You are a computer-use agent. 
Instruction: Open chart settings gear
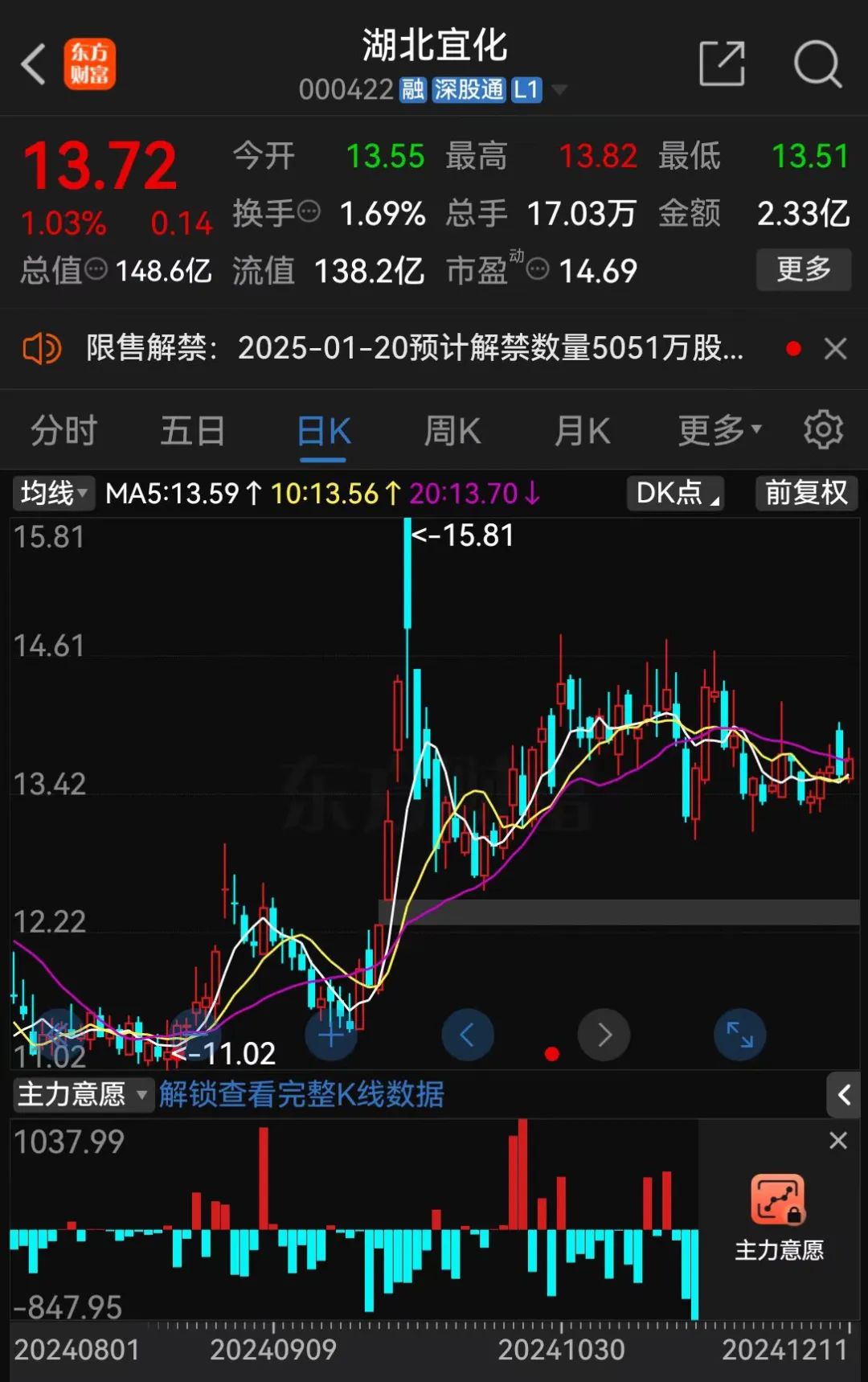pyautogui.click(x=823, y=429)
